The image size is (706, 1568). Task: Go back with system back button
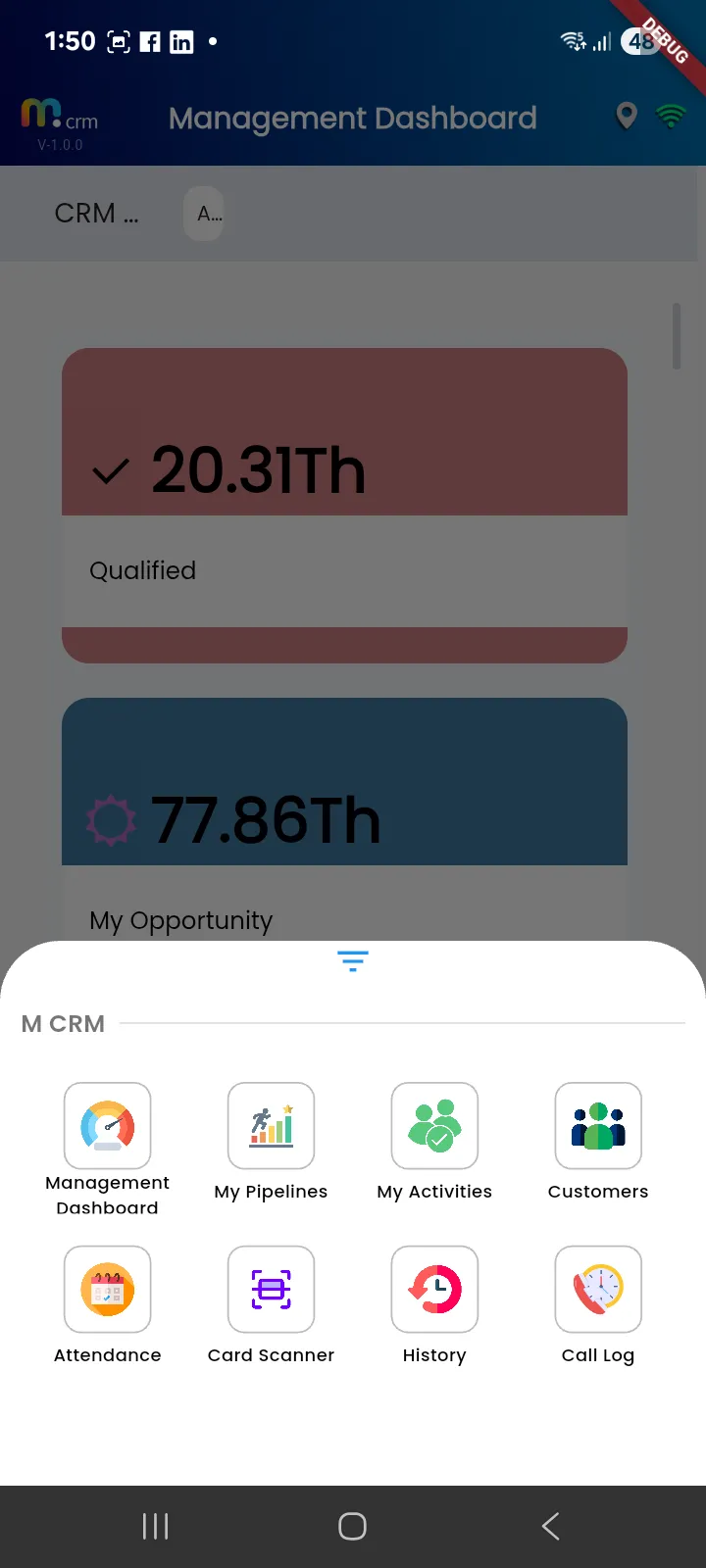pyautogui.click(x=551, y=1526)
